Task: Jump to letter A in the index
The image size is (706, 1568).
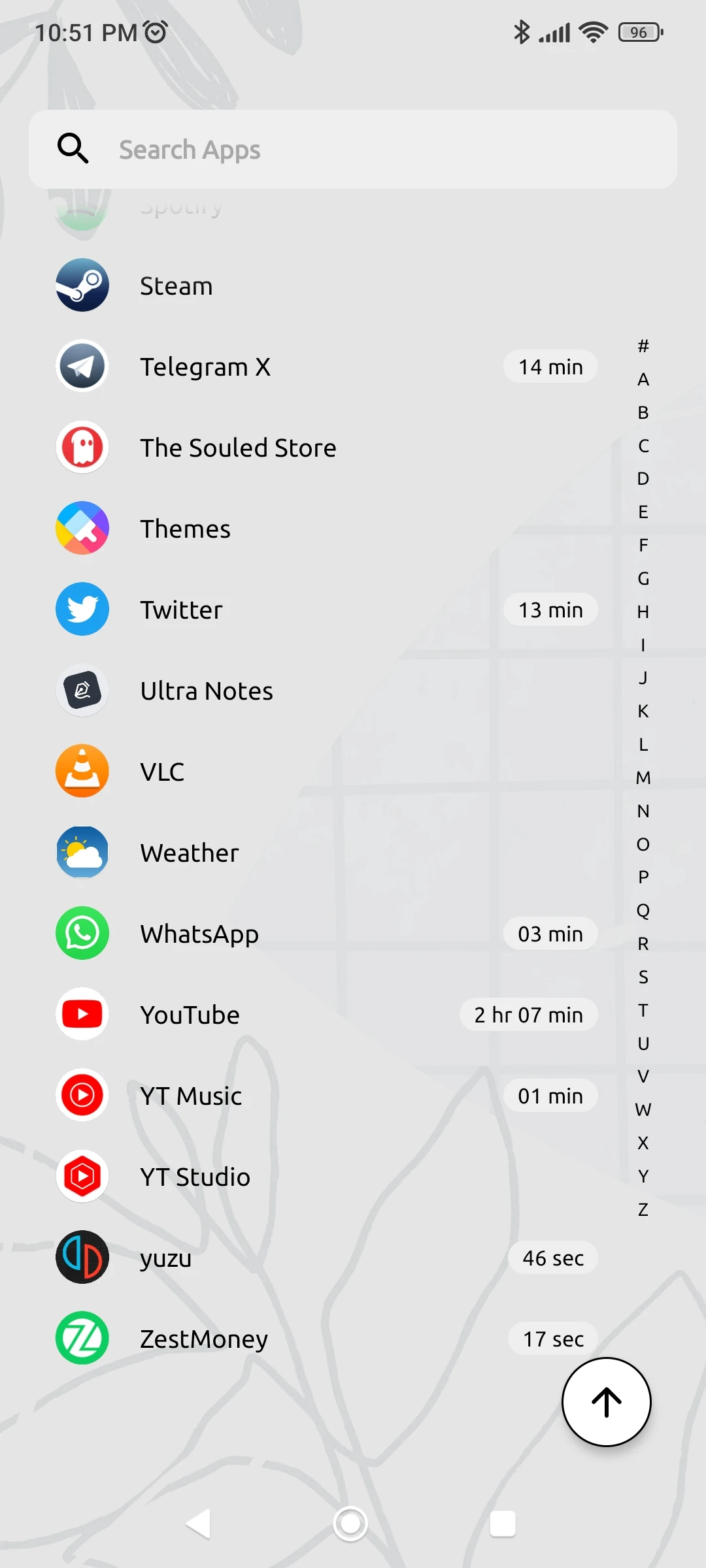Action: 643,380
